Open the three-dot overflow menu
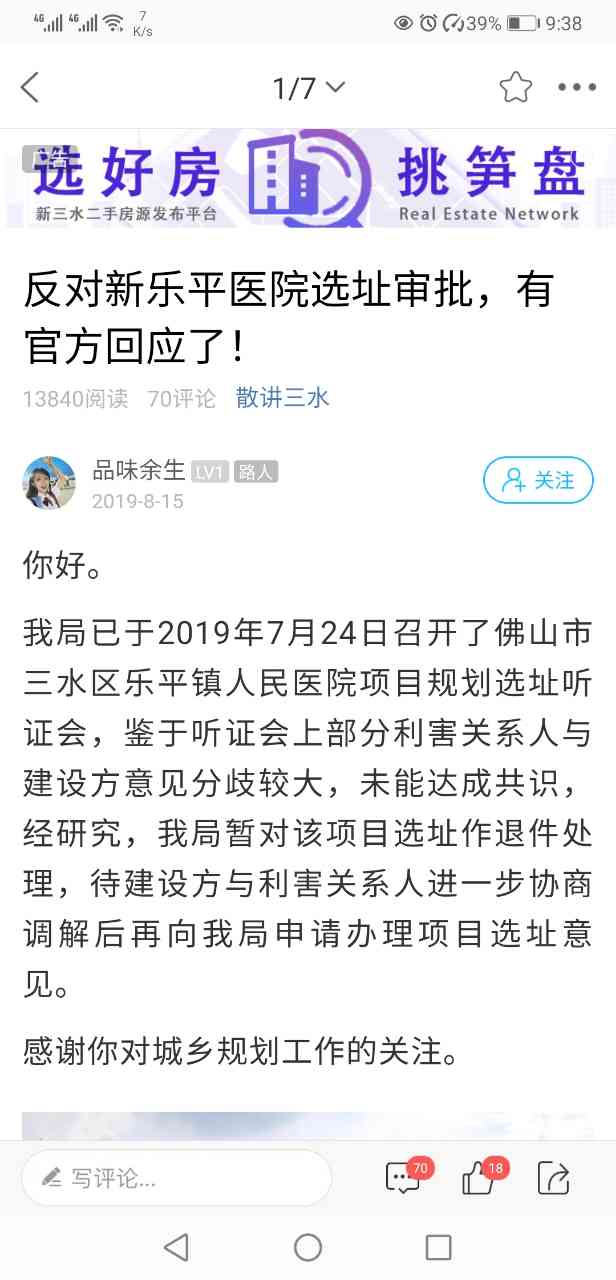Screen dimensions: 616x1280 577,88
